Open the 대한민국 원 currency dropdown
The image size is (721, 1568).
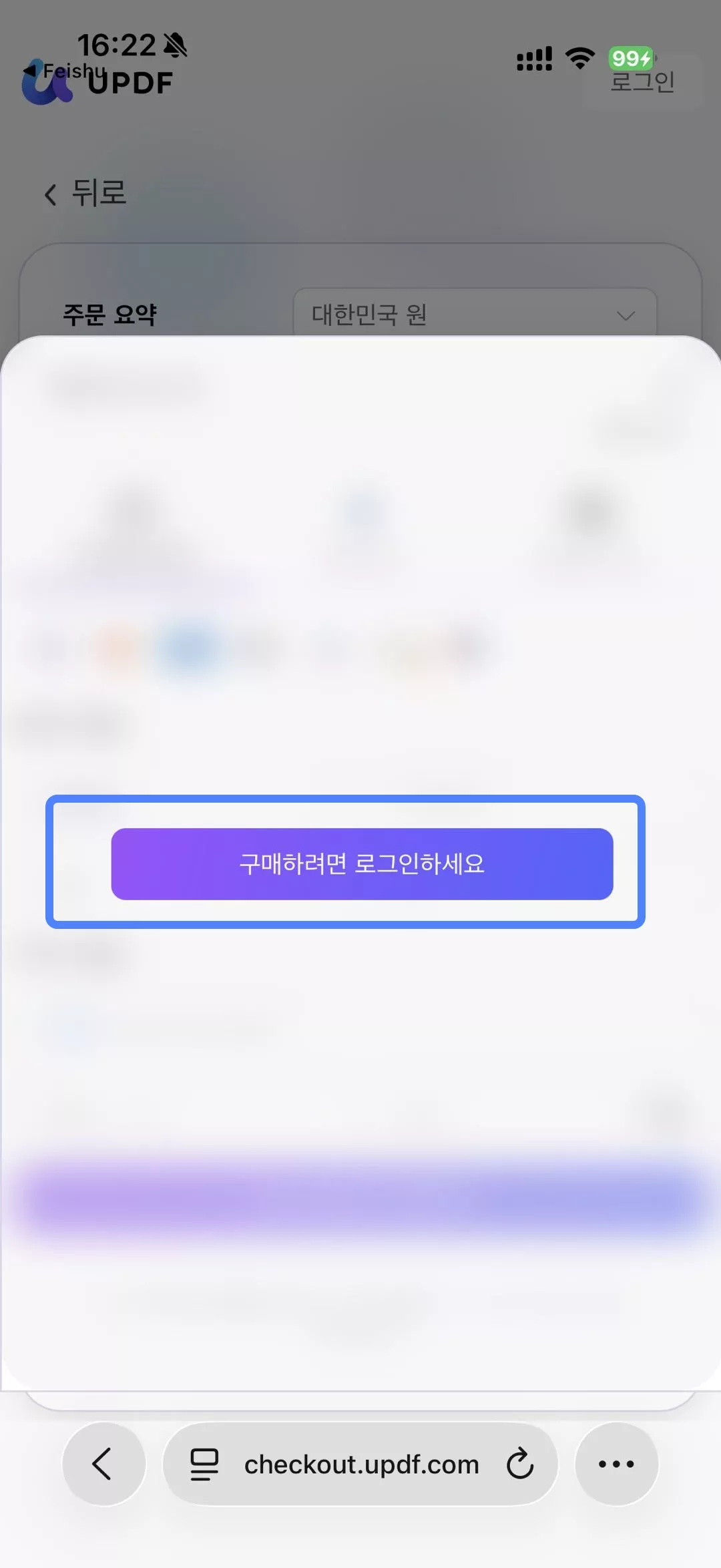click(474, 315)
